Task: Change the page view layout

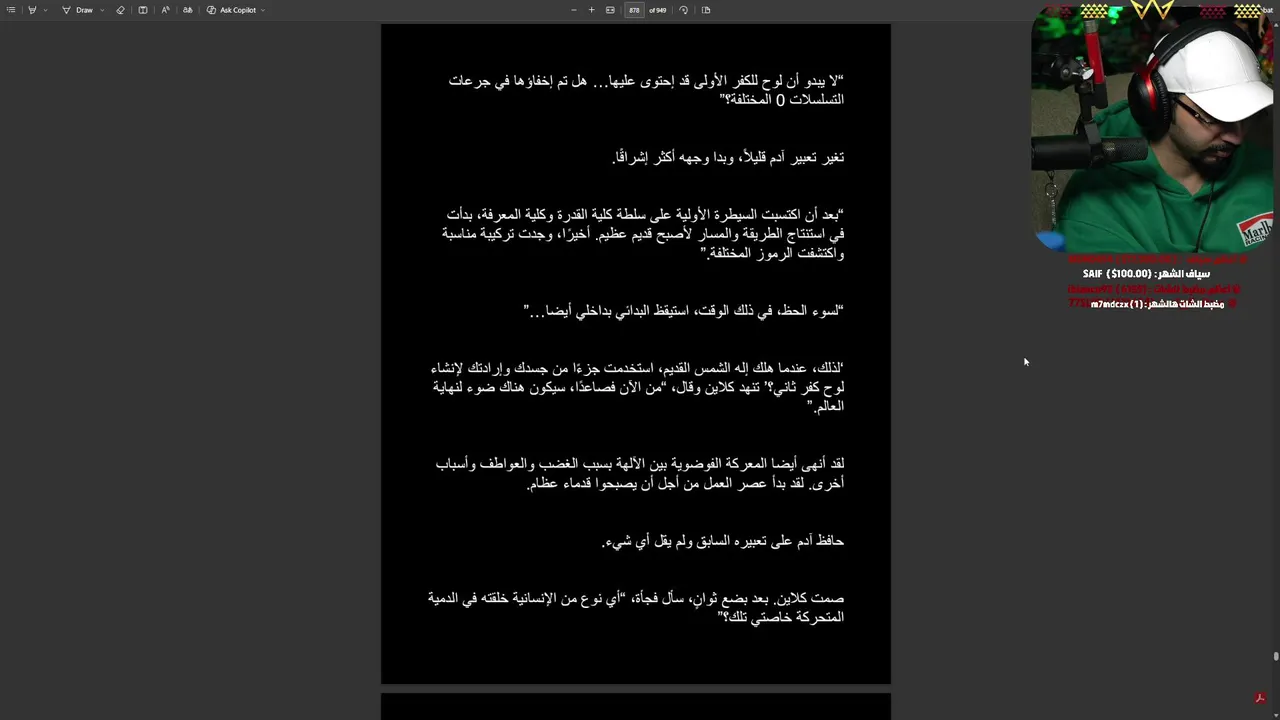Action: coord(706,10)
